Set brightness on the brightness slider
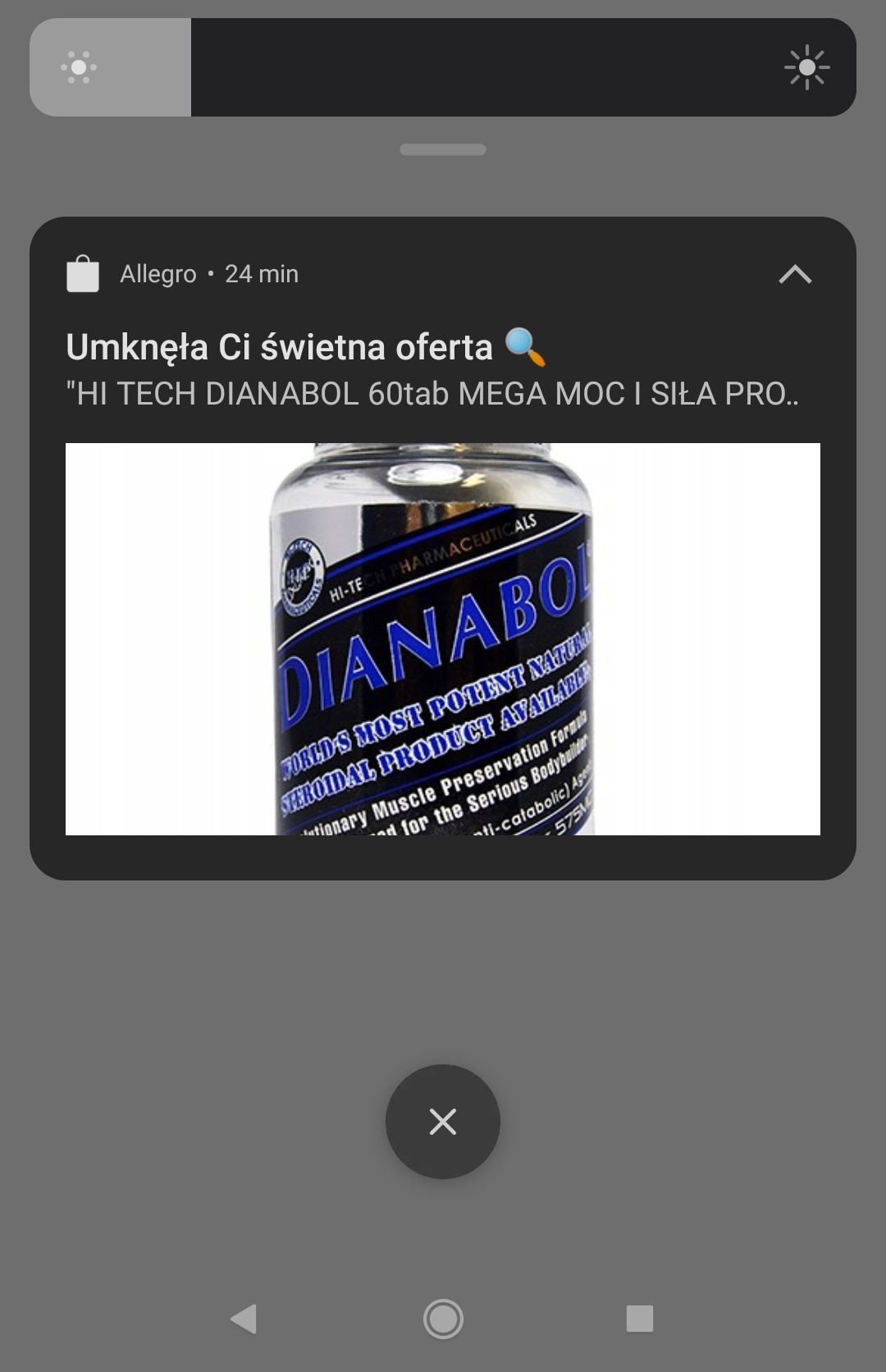 click(x=443, y=67)
